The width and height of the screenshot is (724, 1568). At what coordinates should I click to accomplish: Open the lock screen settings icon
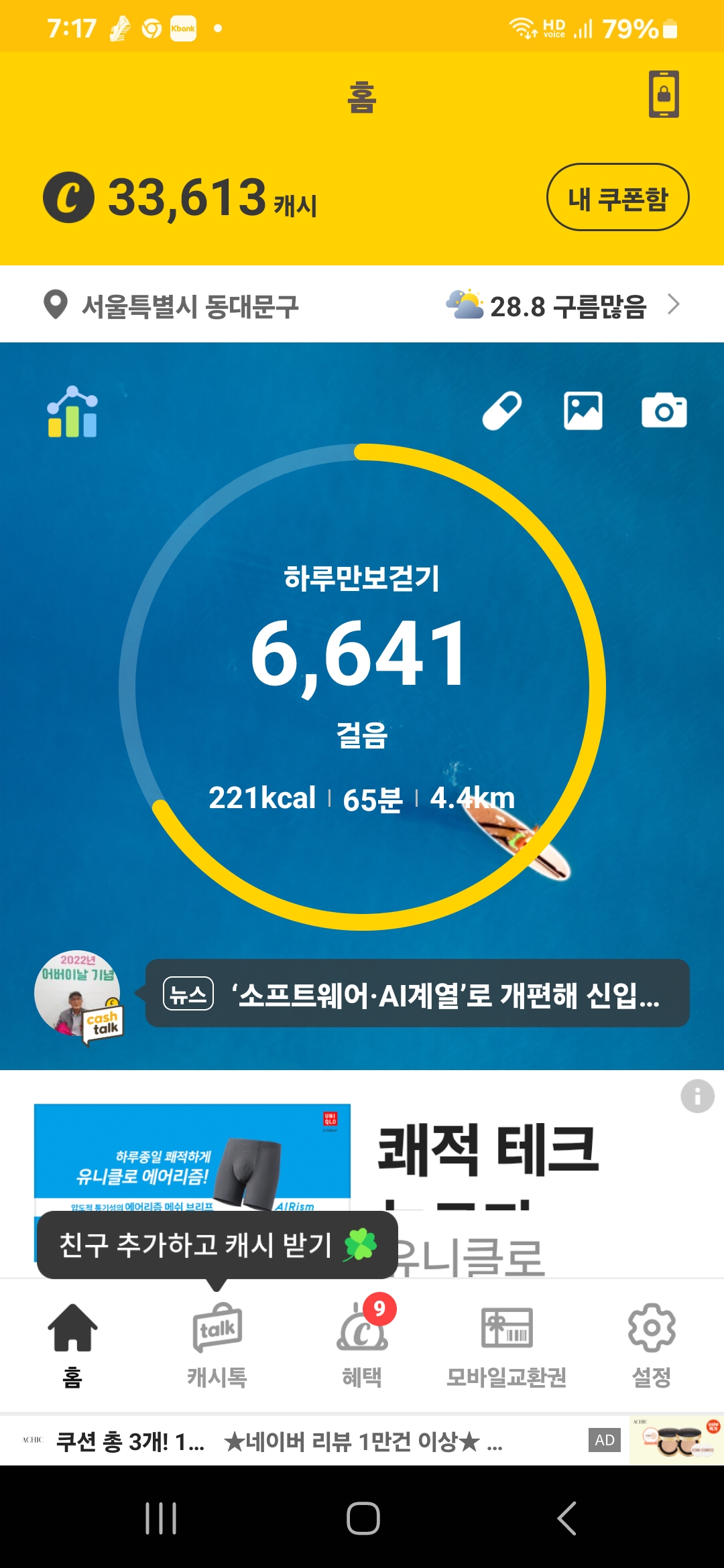pyautogui.click(x=664, y=94)
